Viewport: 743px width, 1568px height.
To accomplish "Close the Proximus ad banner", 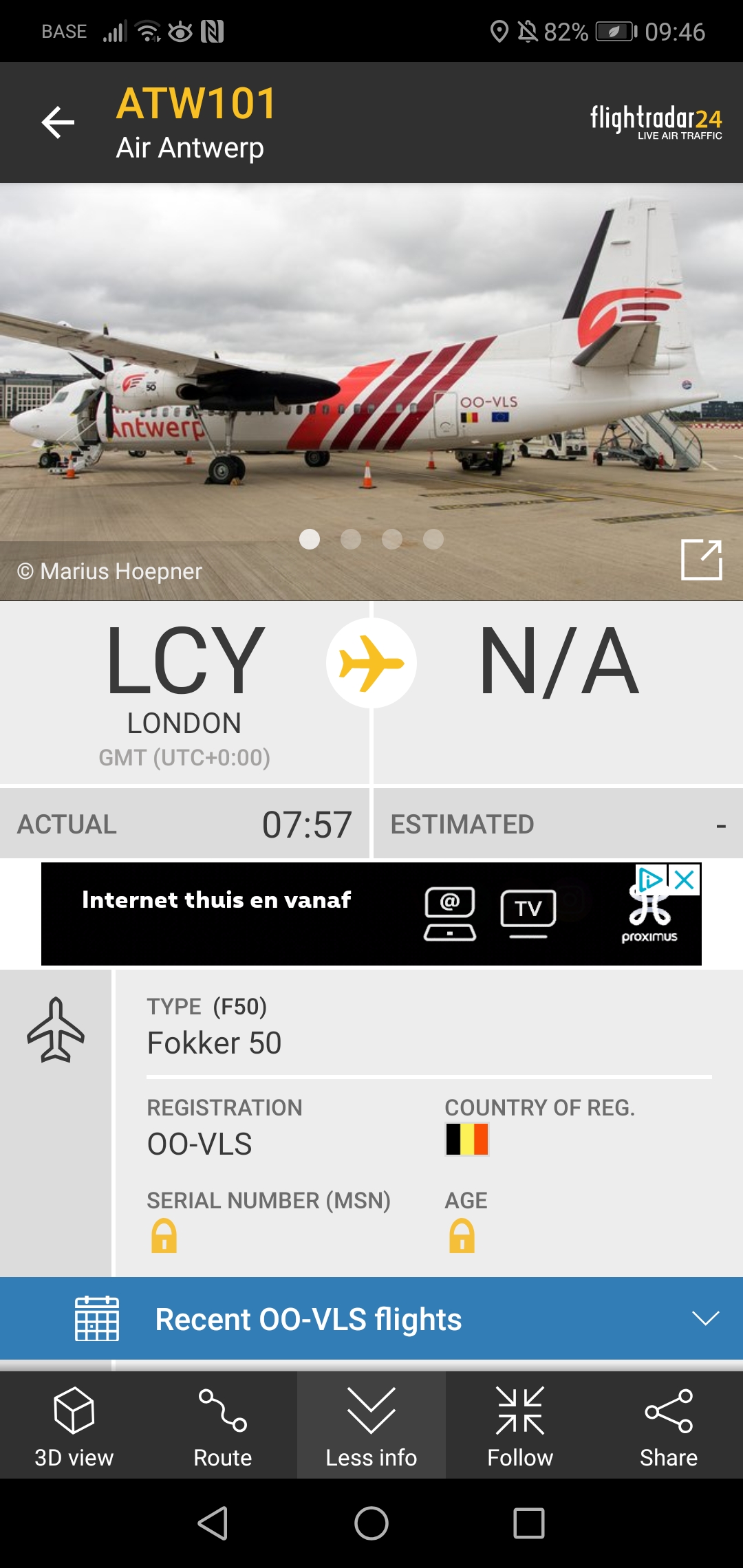I will click(x=685, y=880).
